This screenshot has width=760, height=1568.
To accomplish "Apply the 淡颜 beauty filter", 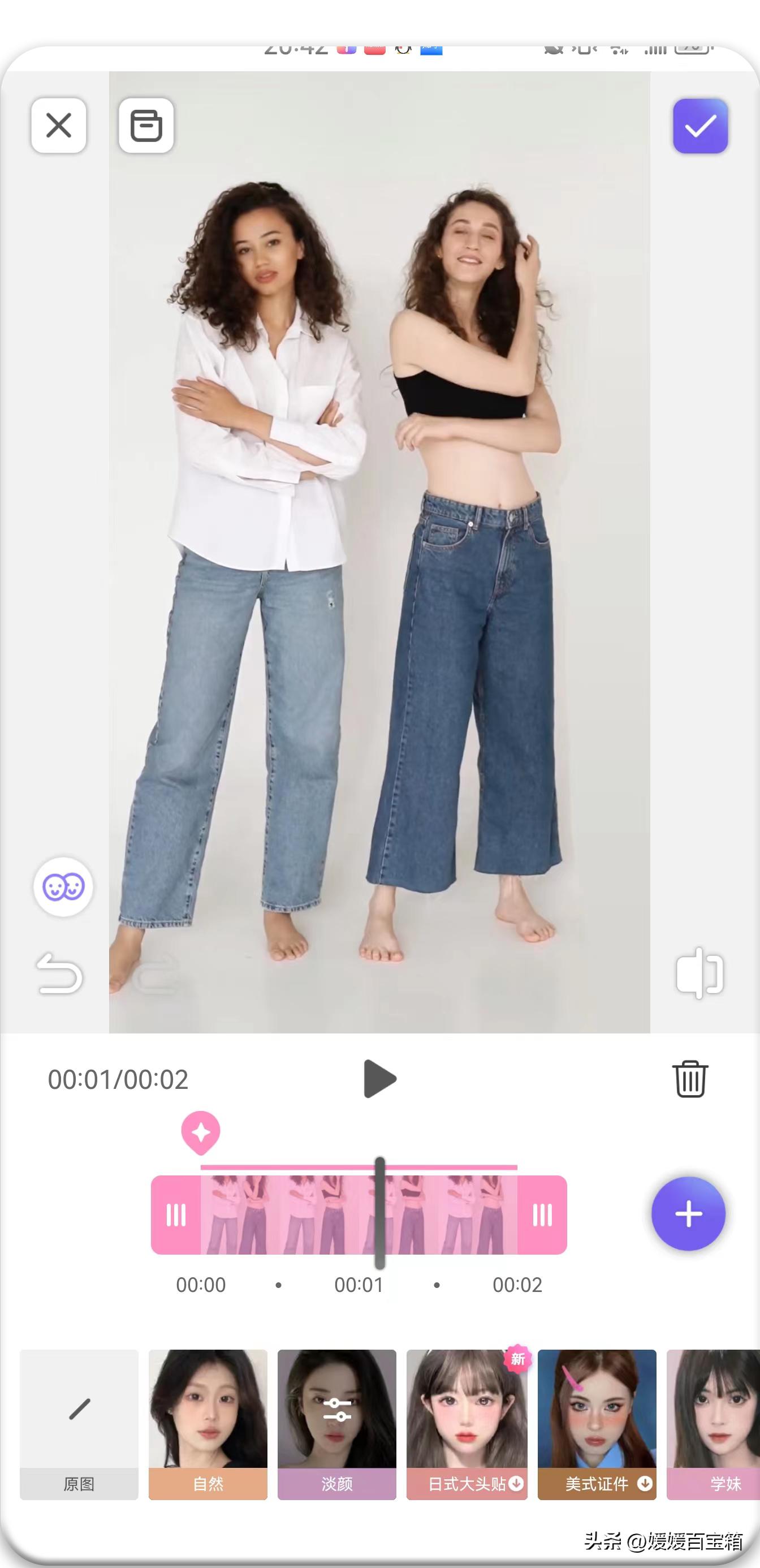I will [x=337, y=1424].
